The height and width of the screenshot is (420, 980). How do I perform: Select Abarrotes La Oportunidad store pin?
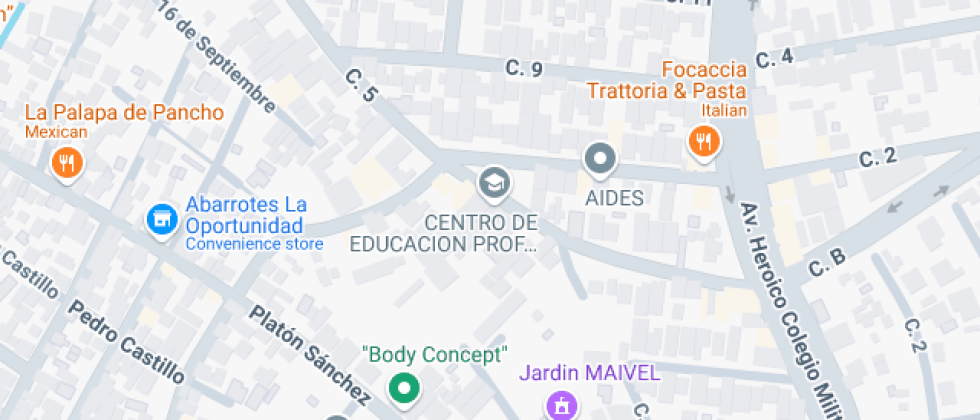pos(160,218)
